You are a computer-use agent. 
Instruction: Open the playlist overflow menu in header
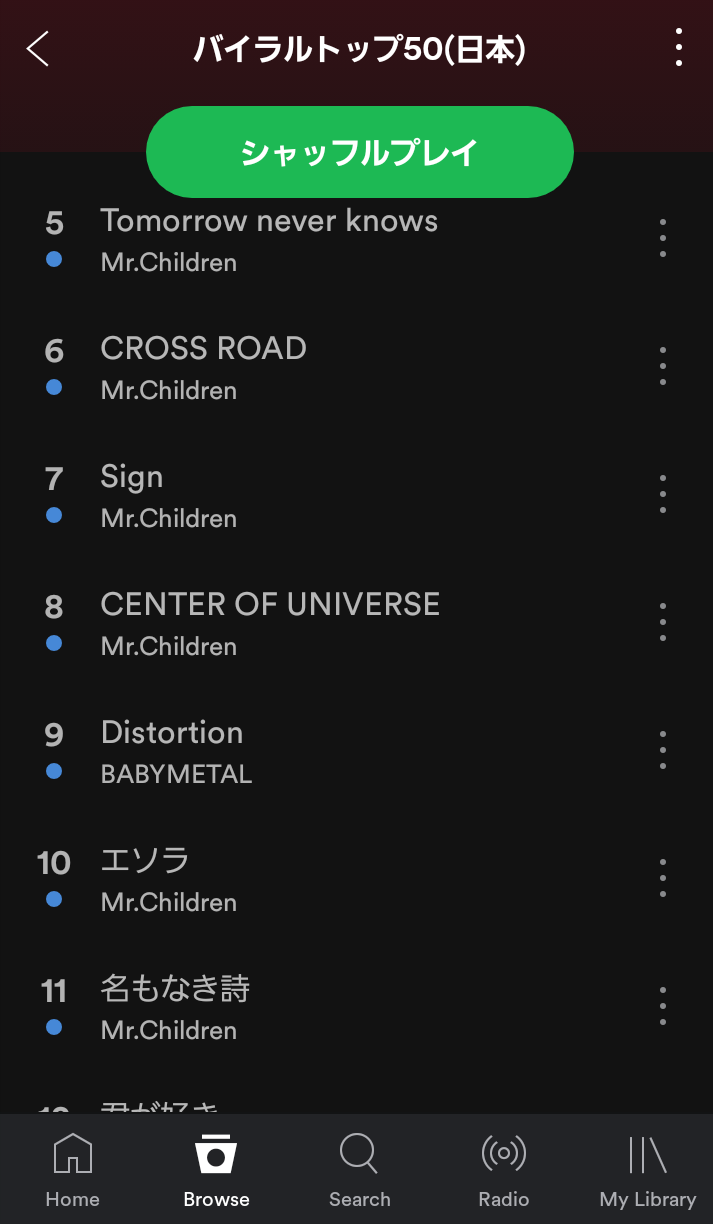coord(679,47)
